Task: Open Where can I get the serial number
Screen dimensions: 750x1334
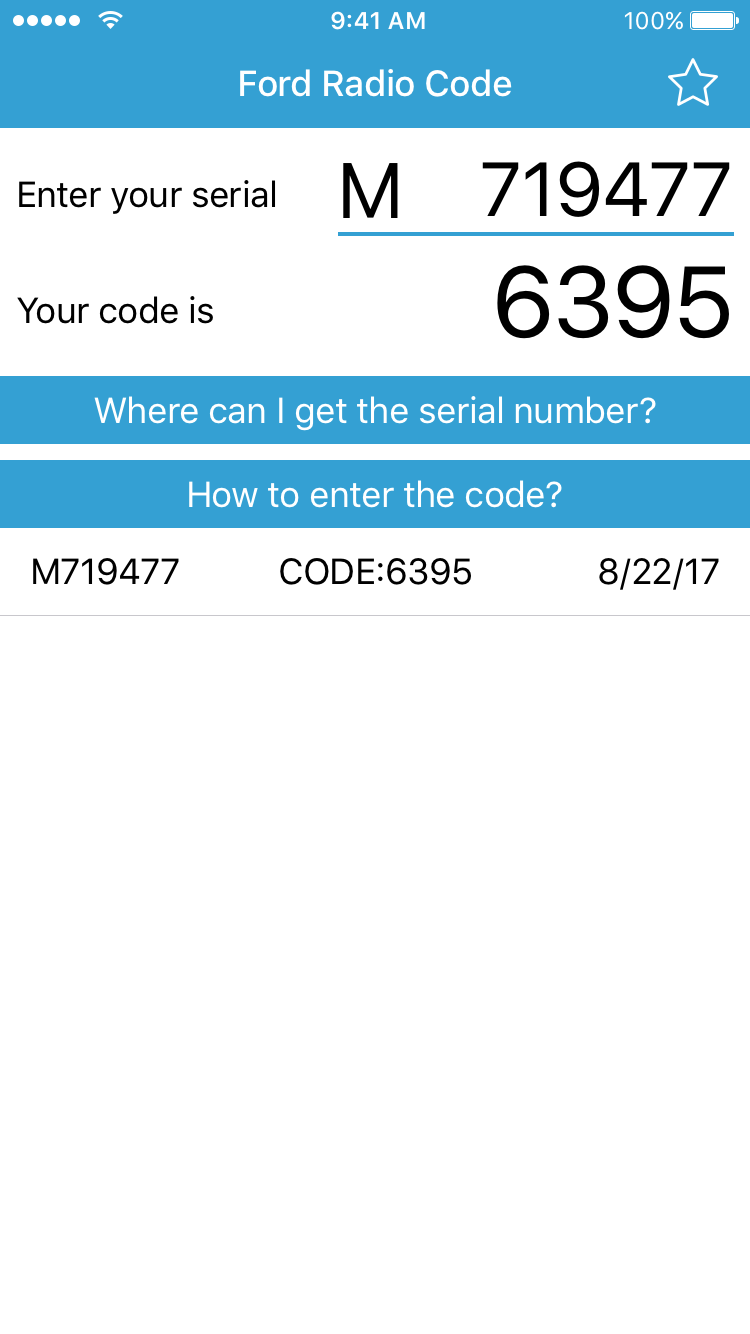Action: click(375, 410)
